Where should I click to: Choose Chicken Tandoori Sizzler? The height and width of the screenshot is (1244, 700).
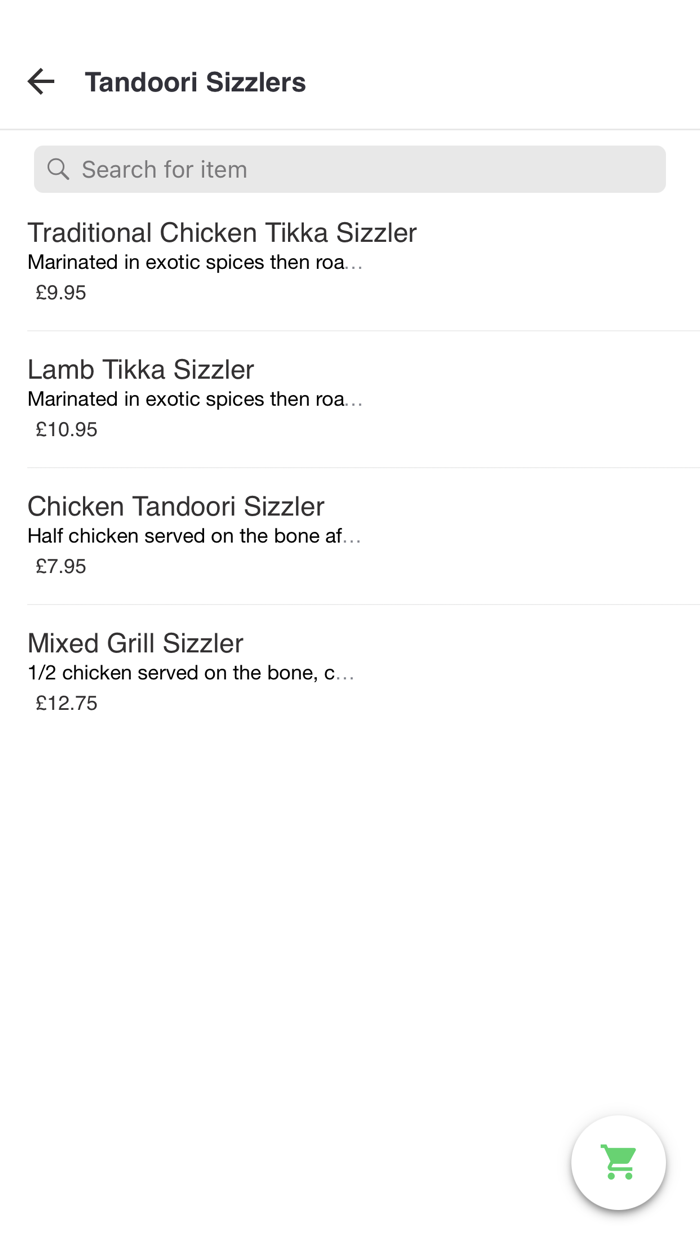pyautogui.click(x=195, y=534)
